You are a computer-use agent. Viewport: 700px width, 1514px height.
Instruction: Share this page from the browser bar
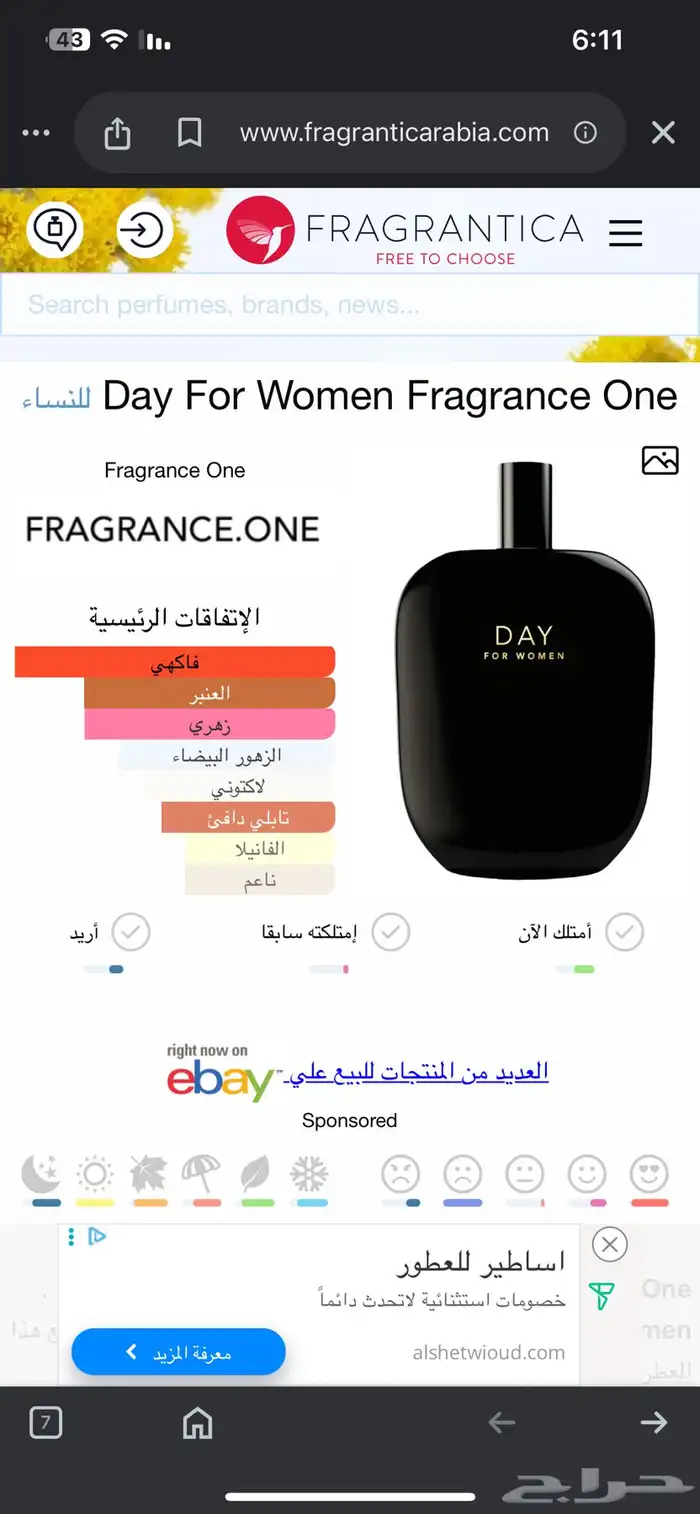(117, 133)
